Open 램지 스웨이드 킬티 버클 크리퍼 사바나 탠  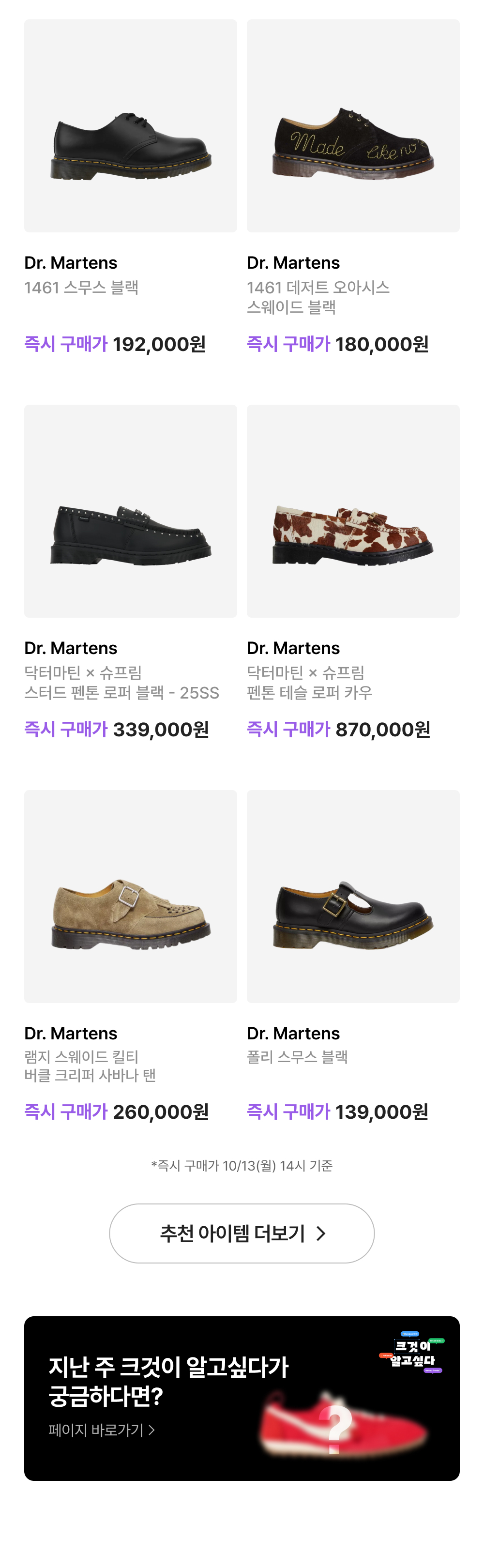130,896
